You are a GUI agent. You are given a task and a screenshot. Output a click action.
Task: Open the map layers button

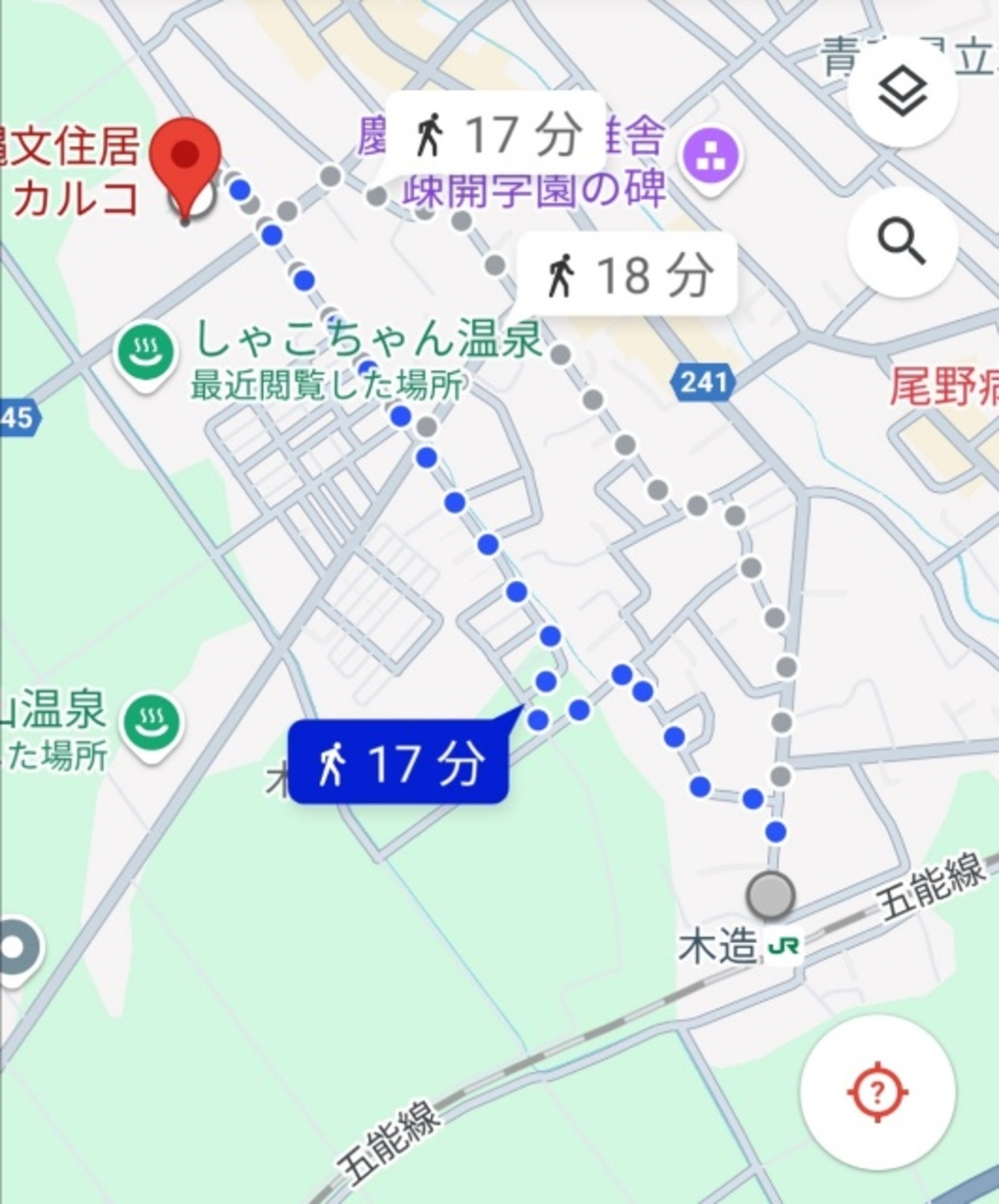(x=902, y=92)
